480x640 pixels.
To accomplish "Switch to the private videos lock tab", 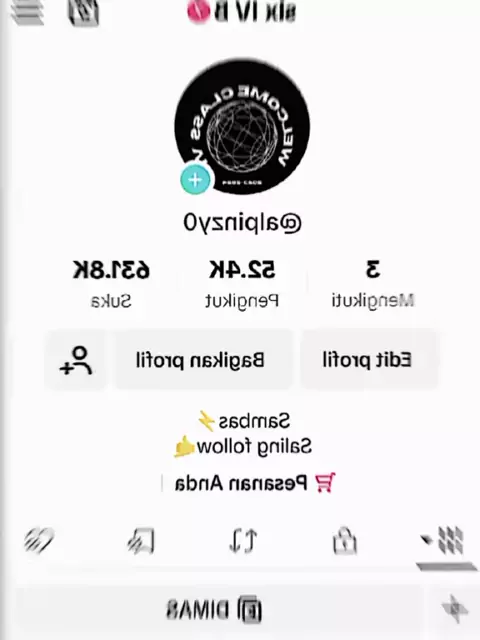I will click(345, 541).
